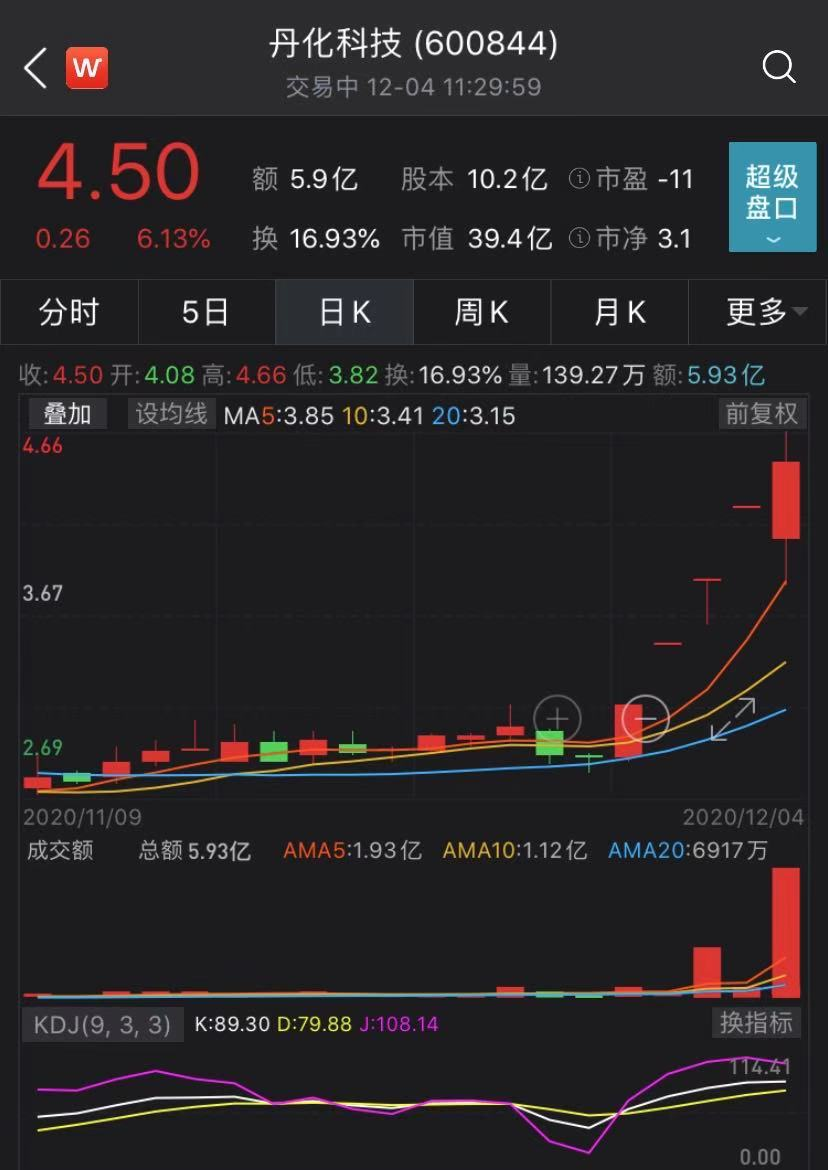Screen dimensions: 828x1170
Task: Switch to the 周K chart tab
Action: 481,313
